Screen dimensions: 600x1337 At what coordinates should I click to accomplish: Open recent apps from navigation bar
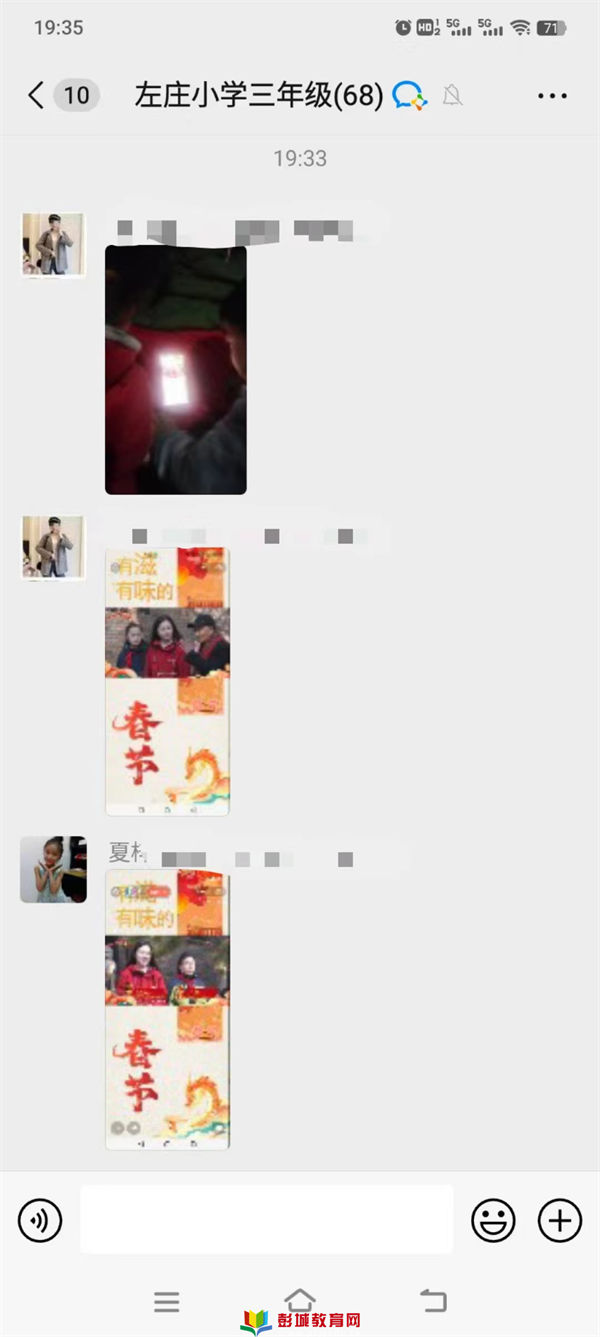tap(167, 1301)
